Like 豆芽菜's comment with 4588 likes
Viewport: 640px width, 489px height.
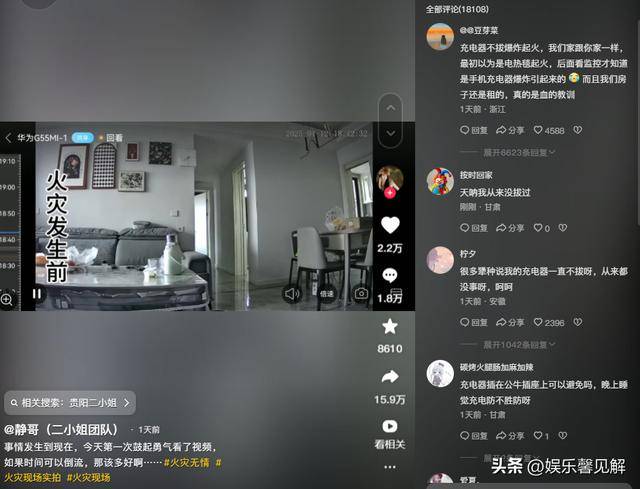point(548,130)
